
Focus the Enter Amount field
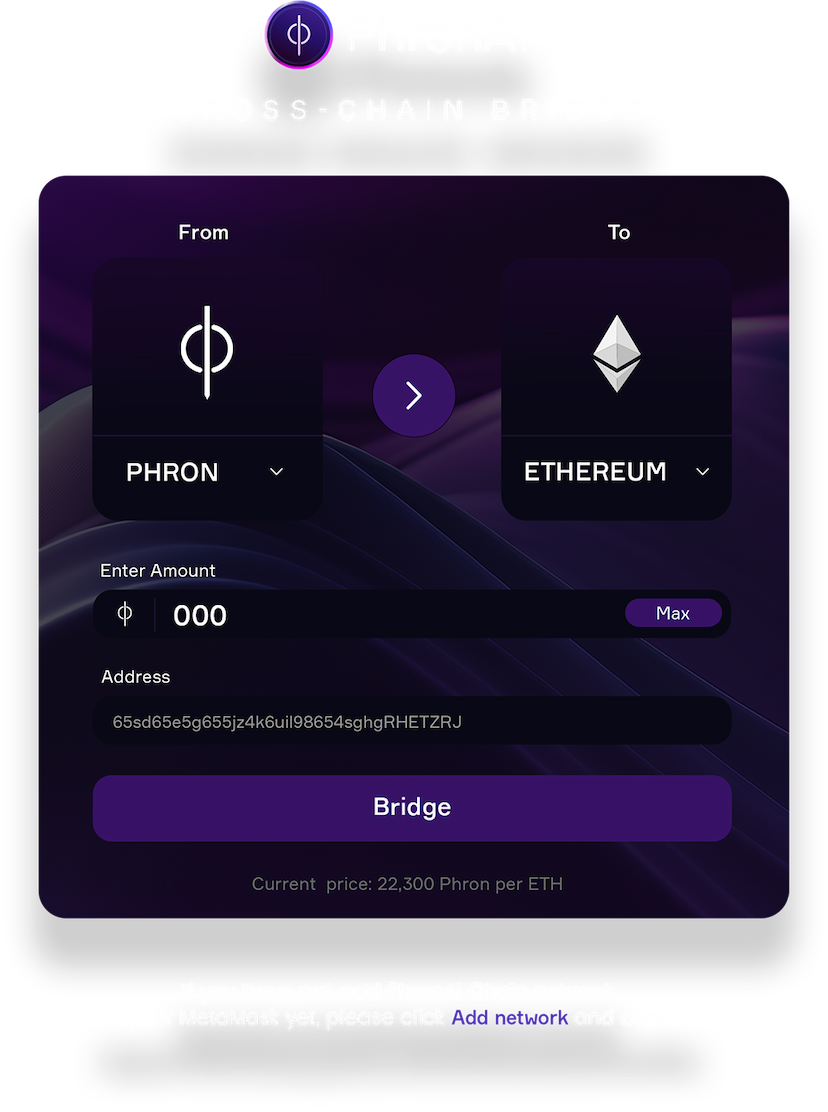(x=390, y=615)
